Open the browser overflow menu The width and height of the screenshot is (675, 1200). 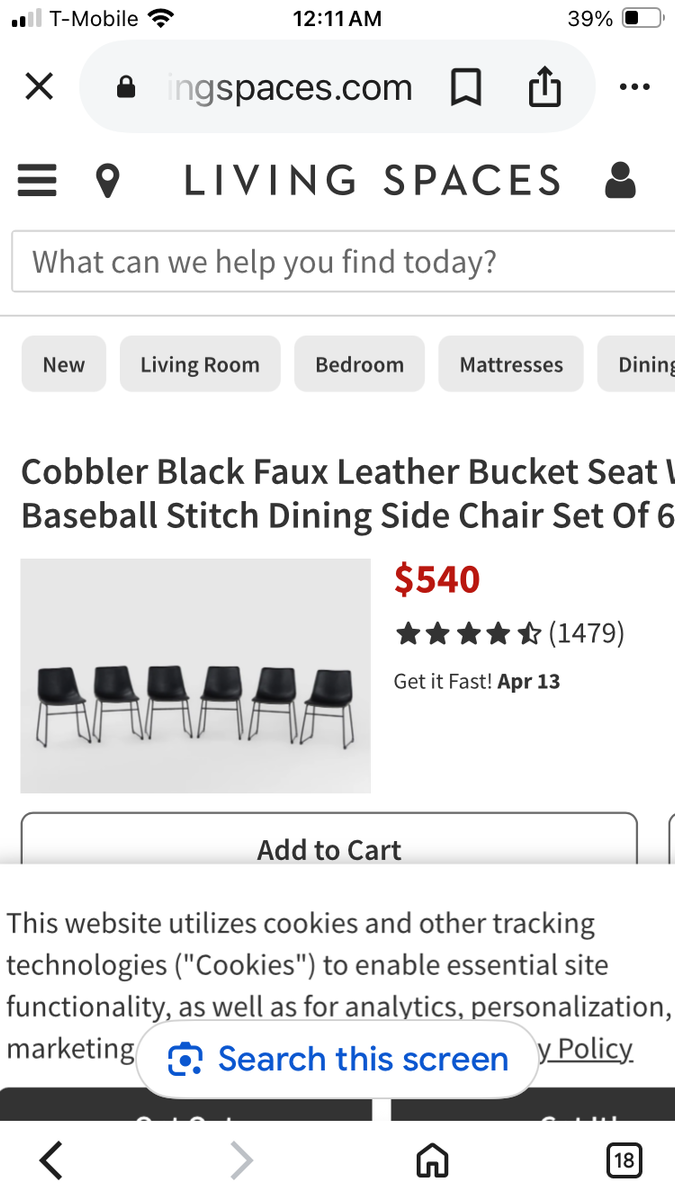pyautogui.click(x=634, y=88)
